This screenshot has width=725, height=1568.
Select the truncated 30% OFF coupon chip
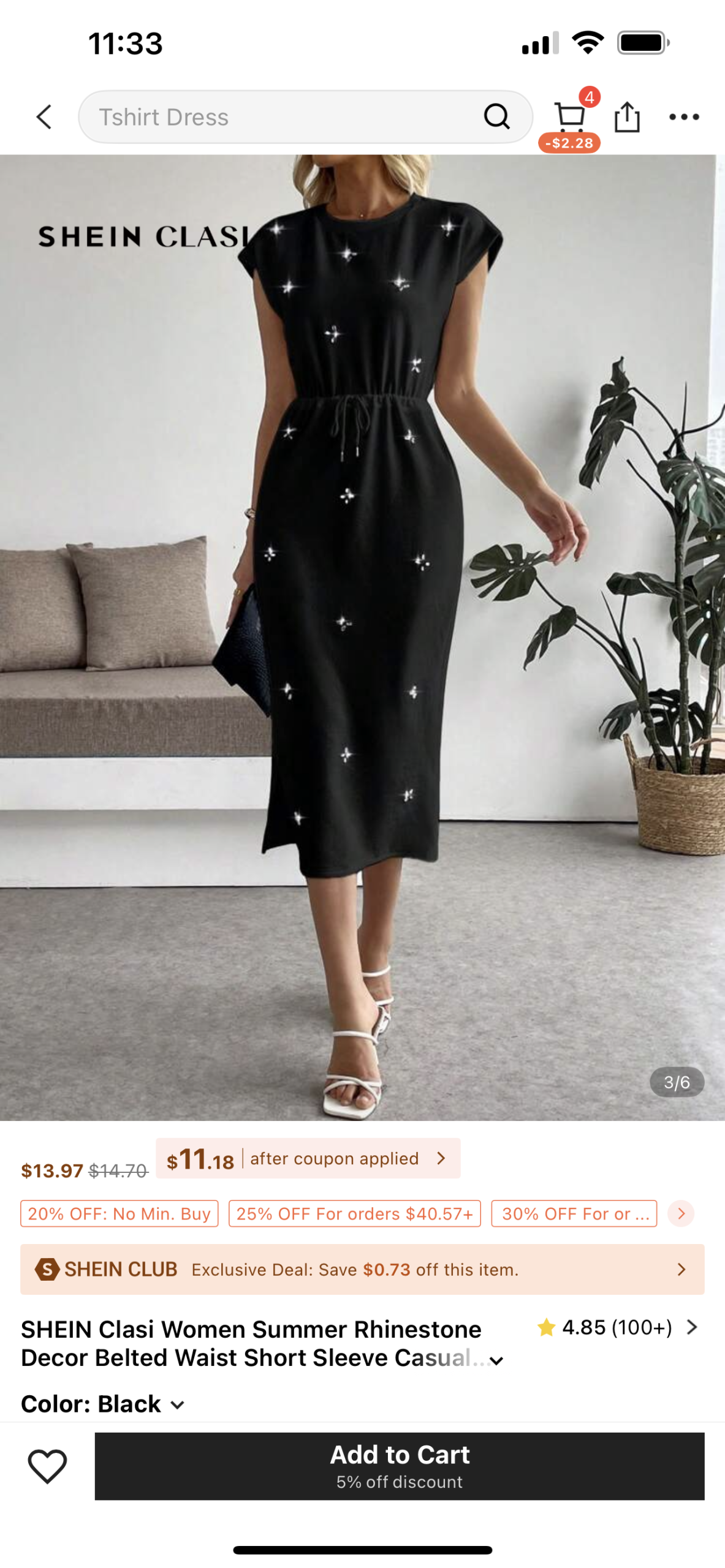pos(574,1213)
